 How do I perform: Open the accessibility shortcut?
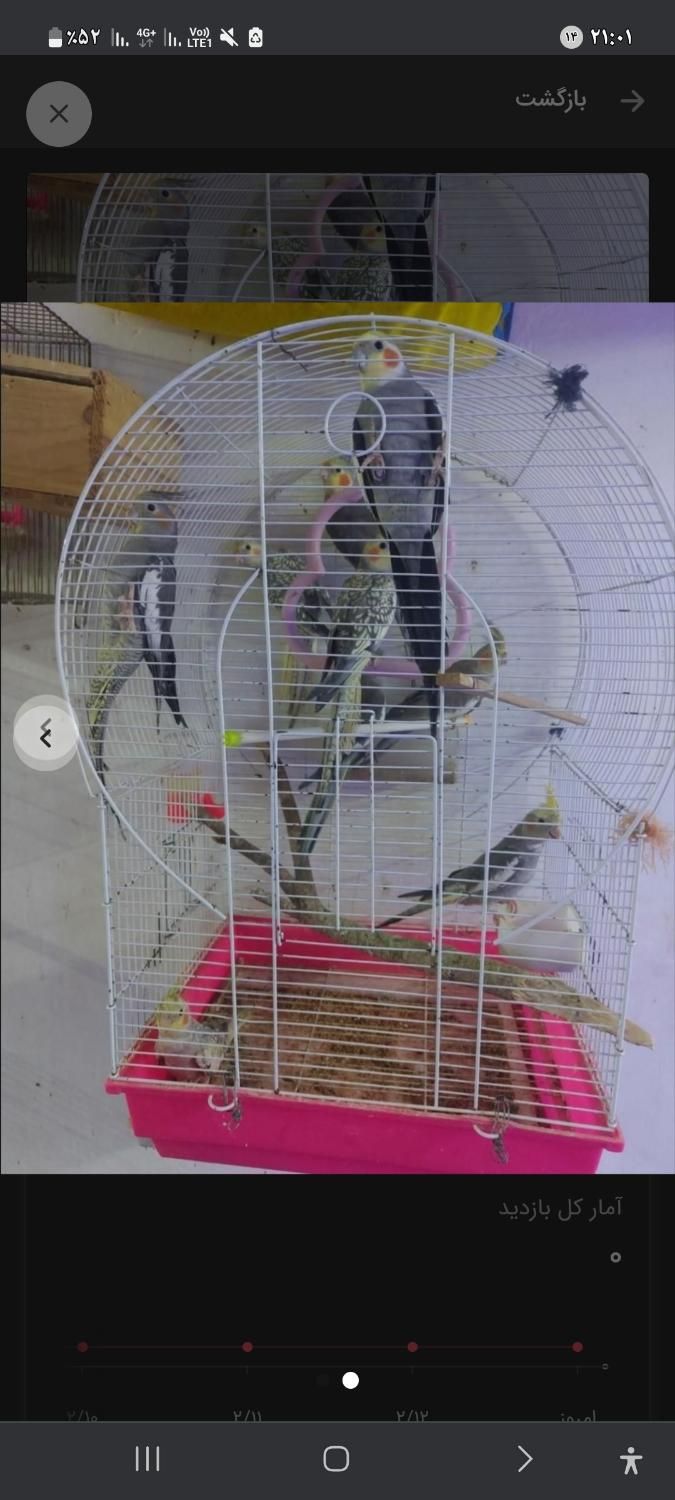click(x=630, y=1460)
